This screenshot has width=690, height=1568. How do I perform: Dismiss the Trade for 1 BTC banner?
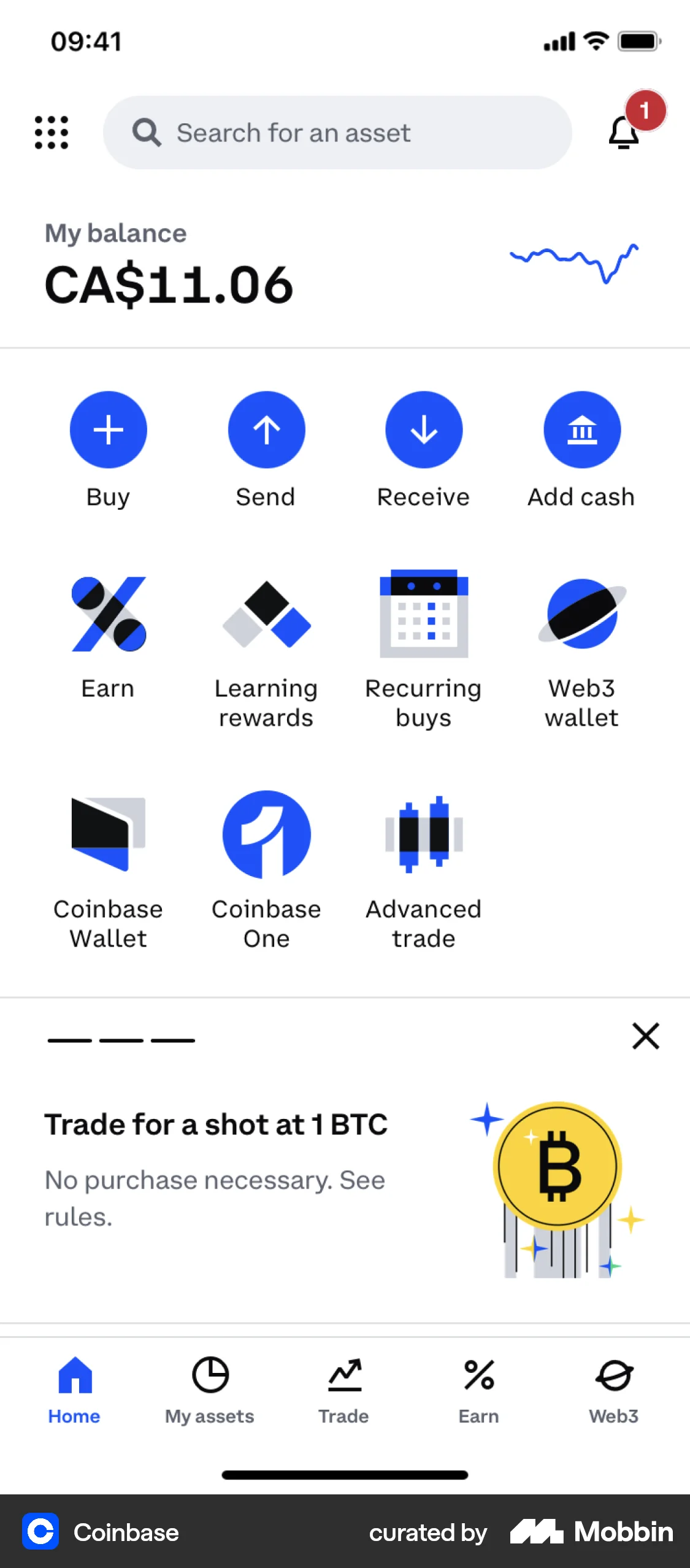tap(645, 1037)
